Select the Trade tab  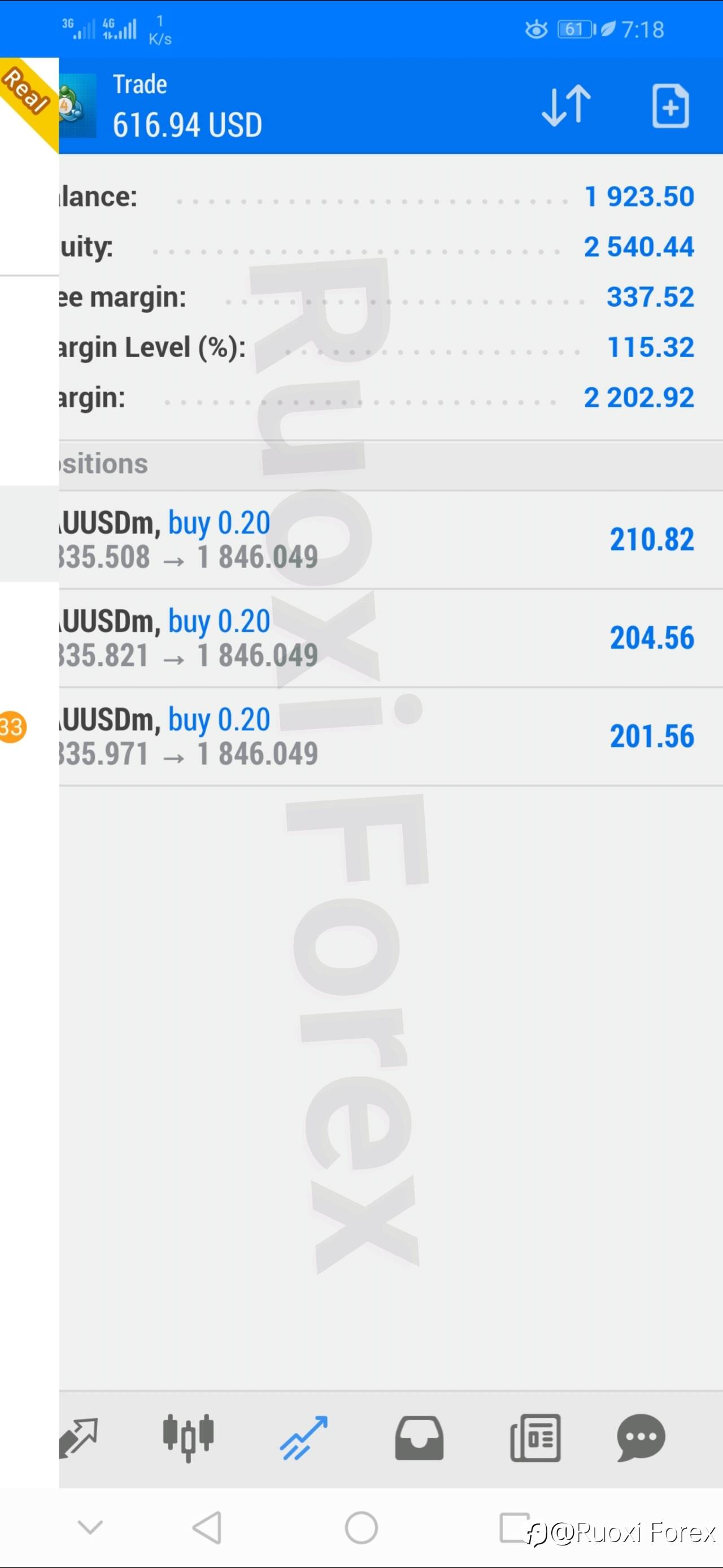tap(304, 1438)
